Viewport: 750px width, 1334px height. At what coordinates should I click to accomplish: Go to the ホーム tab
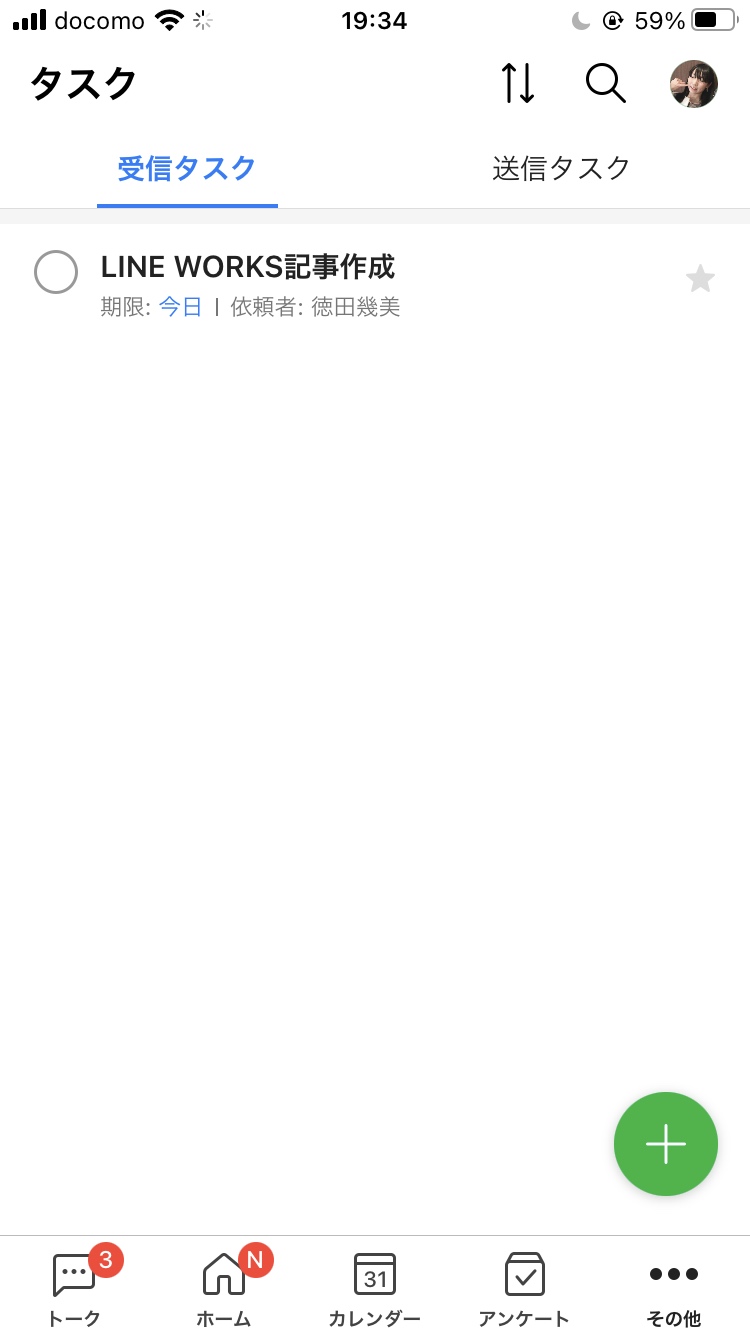[x=225, y=1288]
